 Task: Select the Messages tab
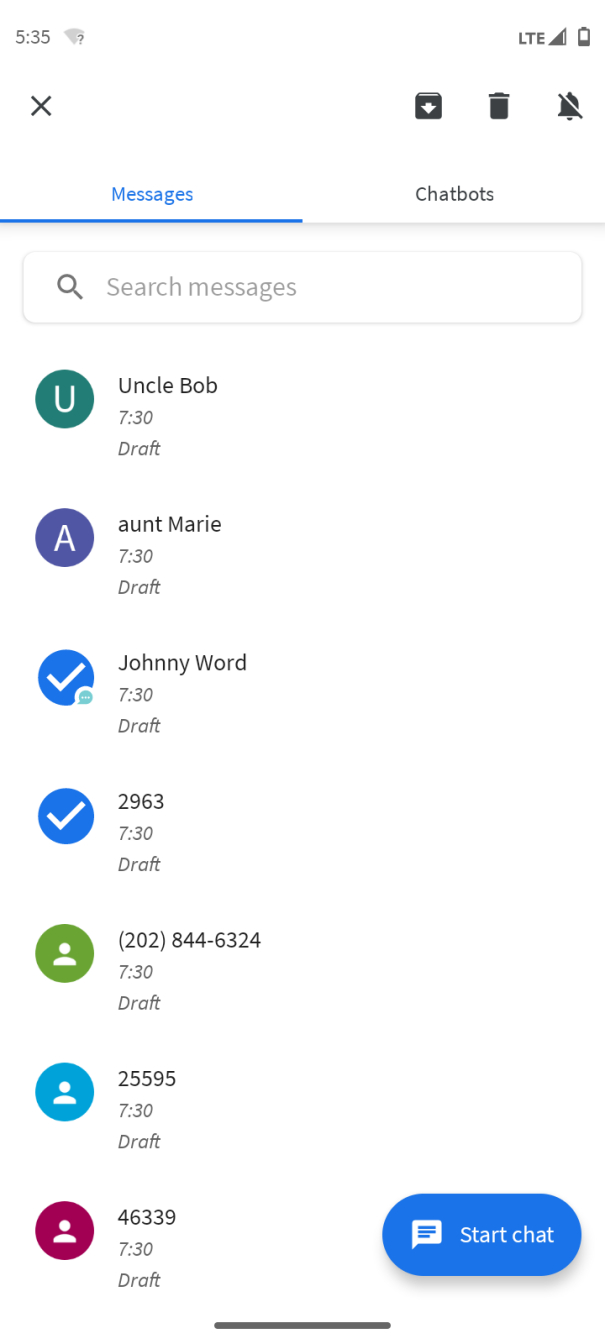point(152,194)
